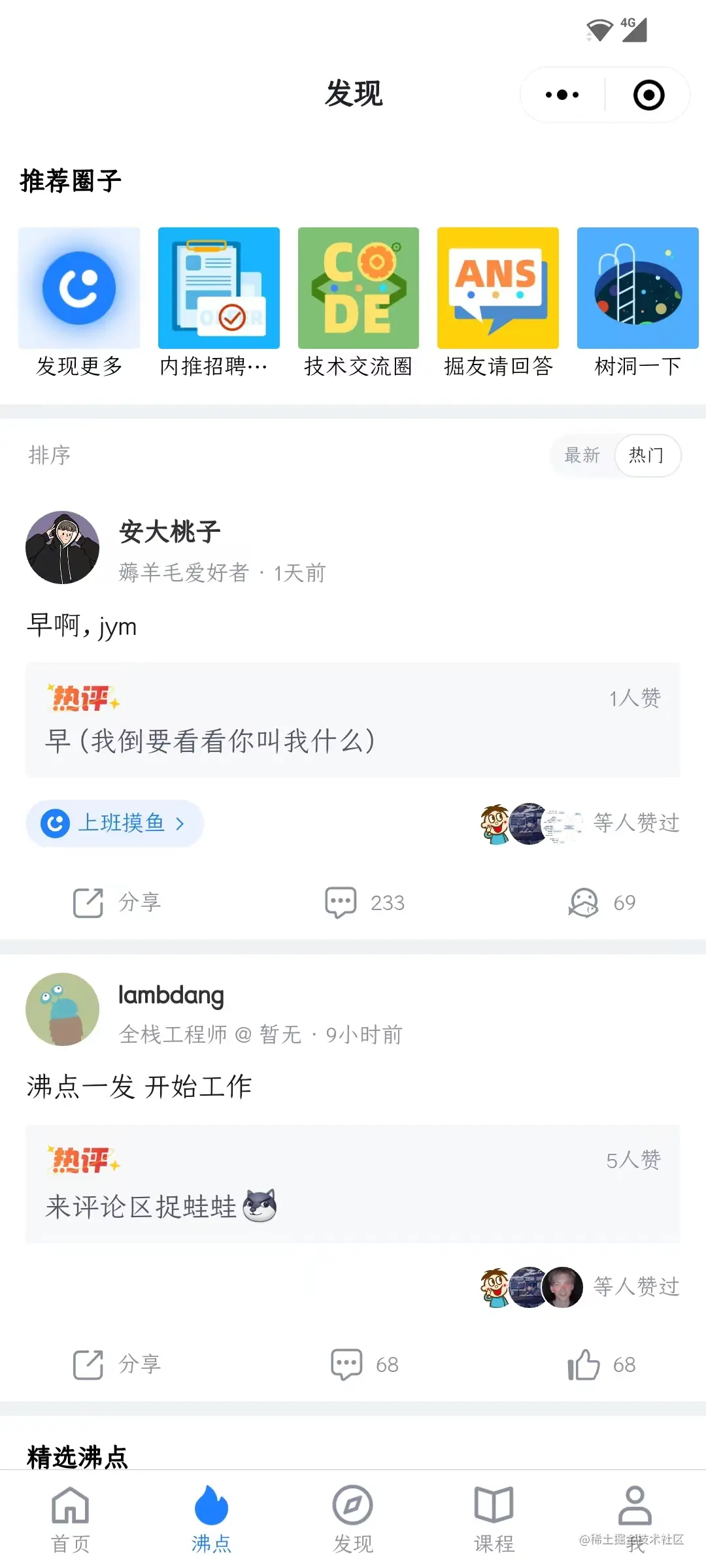Viewport: 706px width, 1568px height.
Task: Switch to the 发现 tab
Action: [352, 1511]
